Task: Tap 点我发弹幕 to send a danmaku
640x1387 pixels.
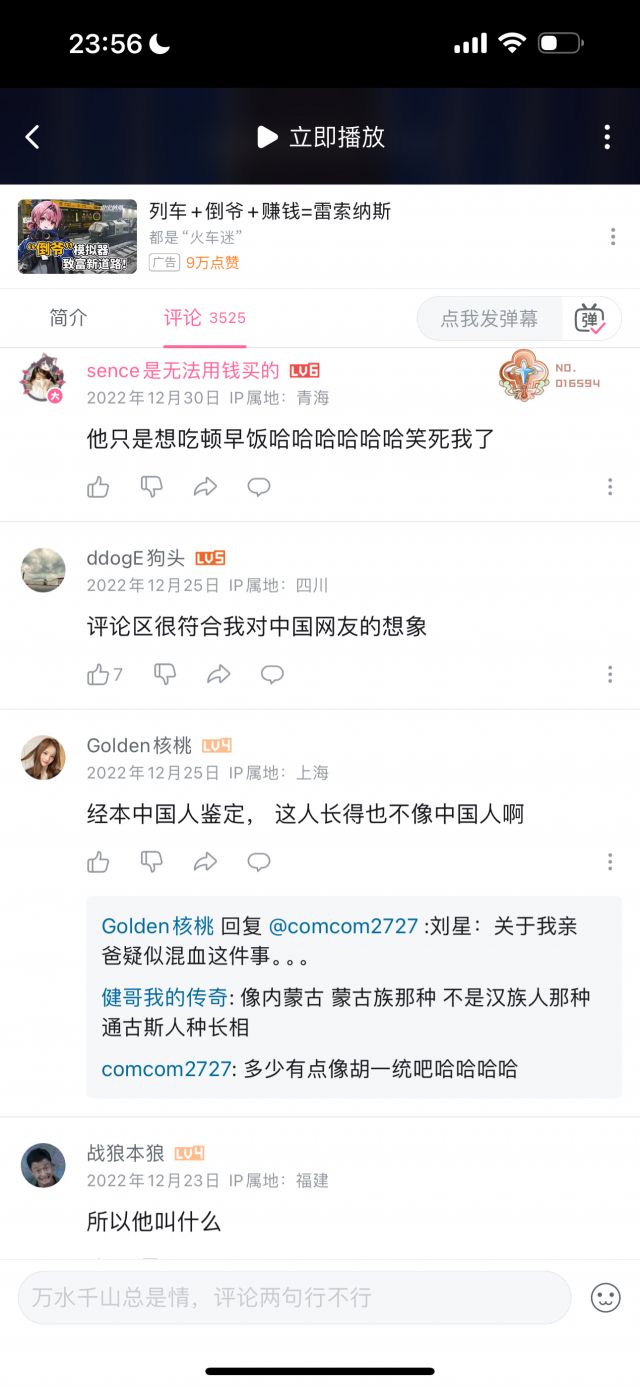Action: point(489,319)
